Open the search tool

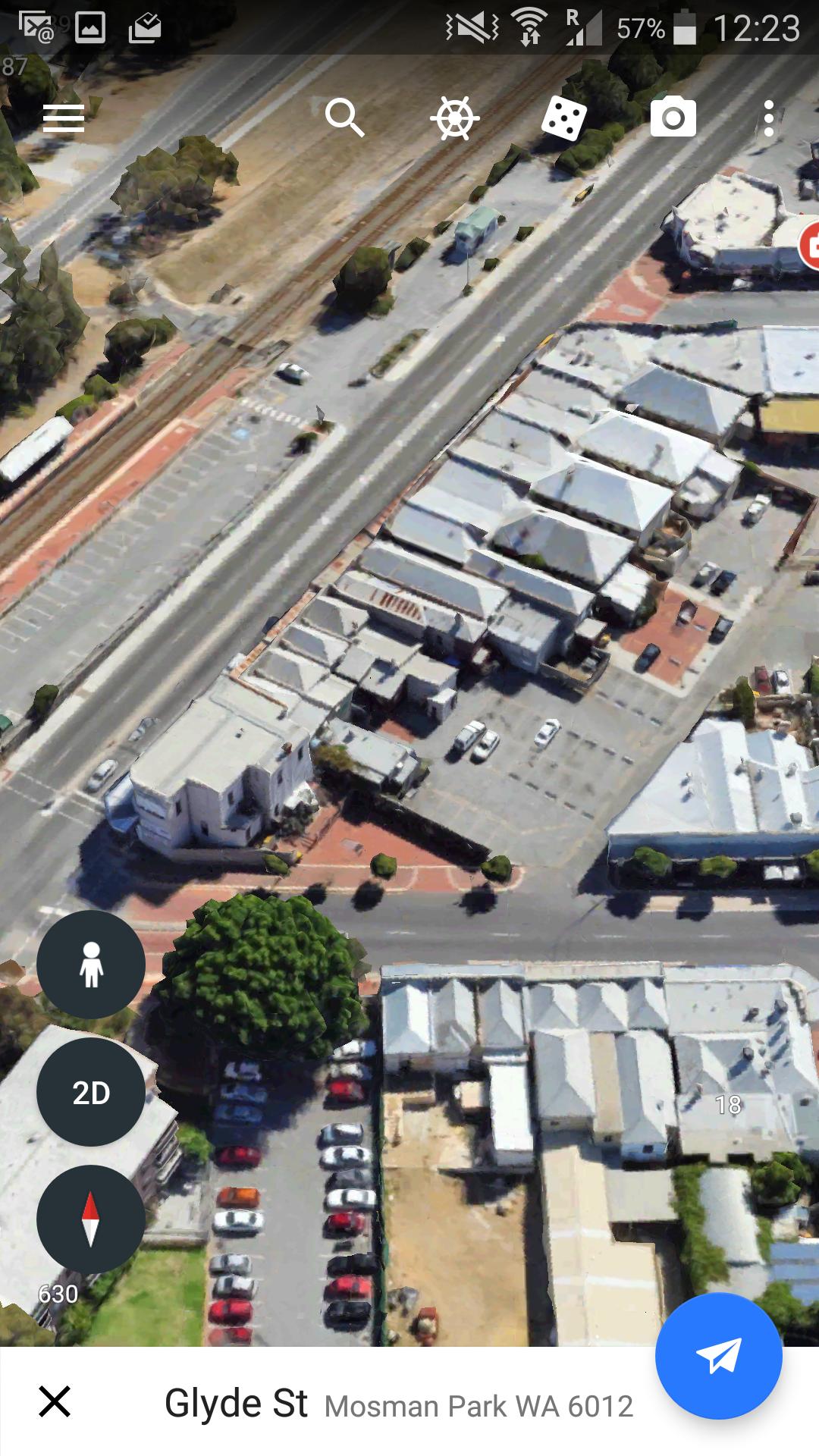click(x=344, y=118)
